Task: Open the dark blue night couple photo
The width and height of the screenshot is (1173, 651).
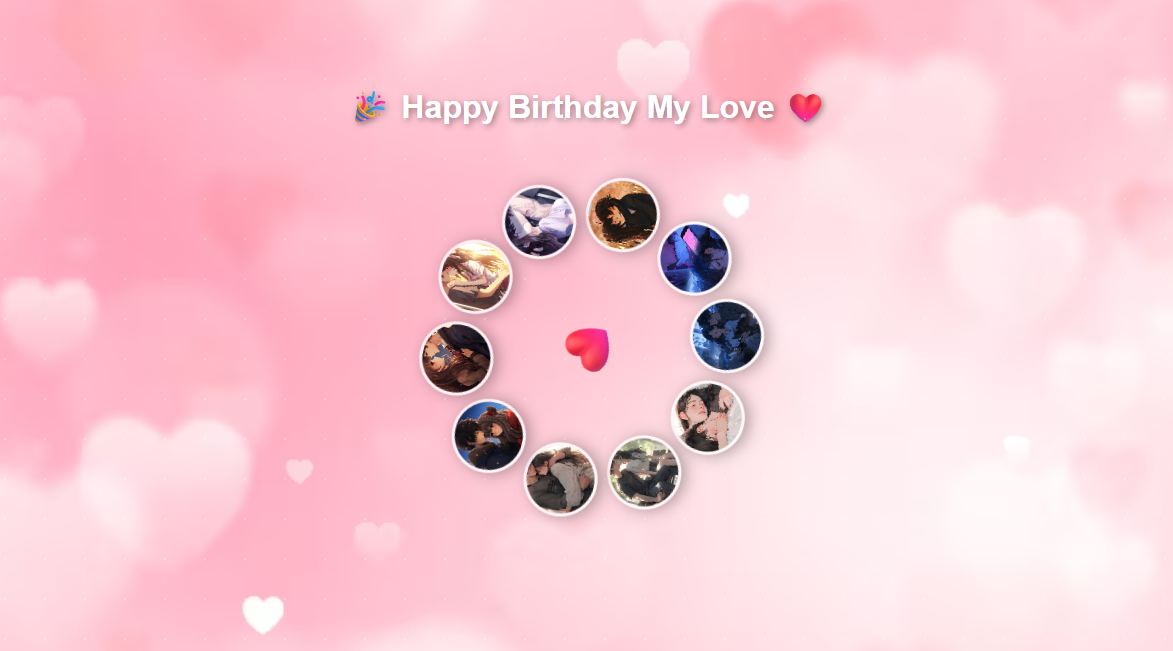Action: [x=727, y=336]
